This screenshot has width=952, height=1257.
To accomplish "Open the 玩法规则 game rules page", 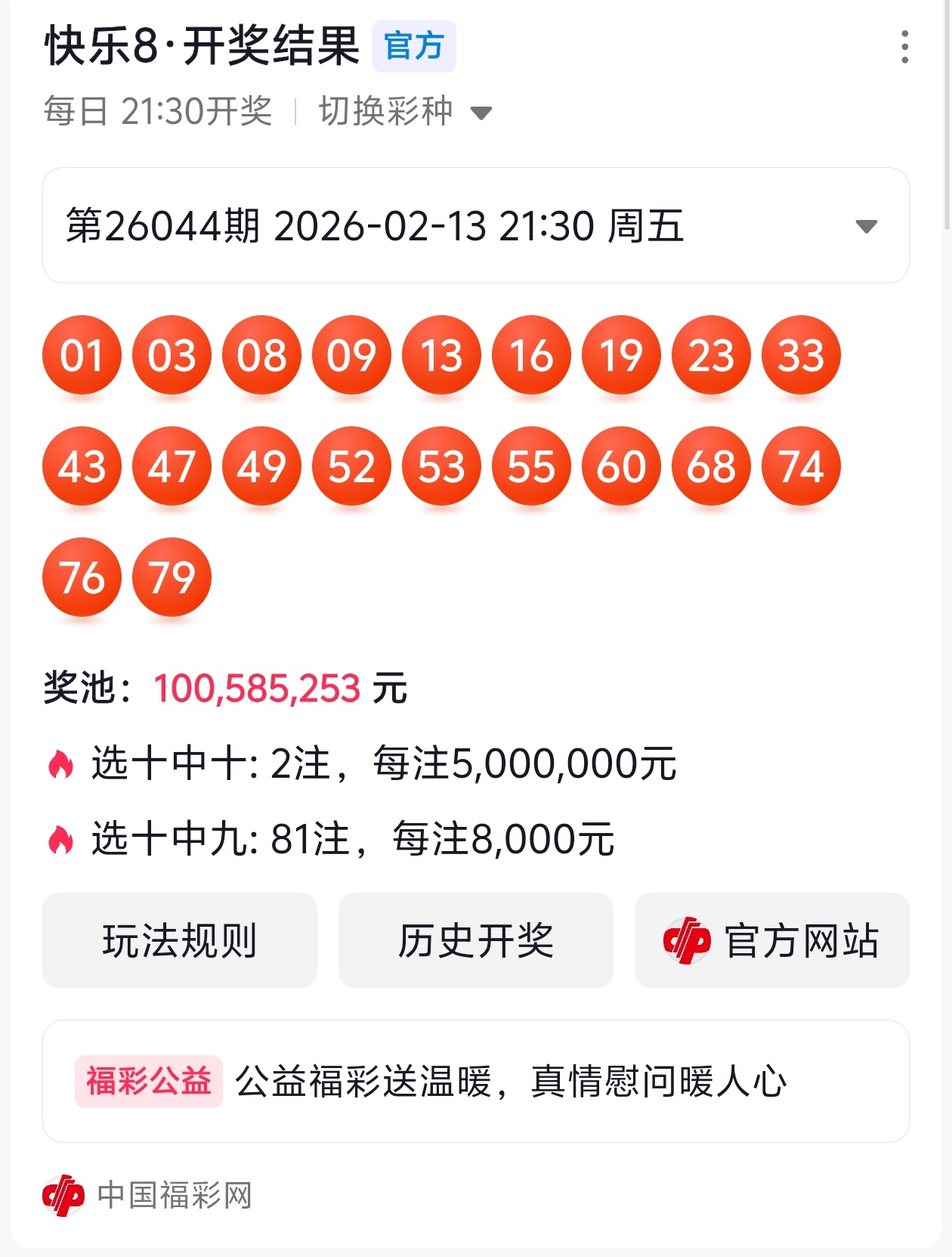I will point(180,940).
